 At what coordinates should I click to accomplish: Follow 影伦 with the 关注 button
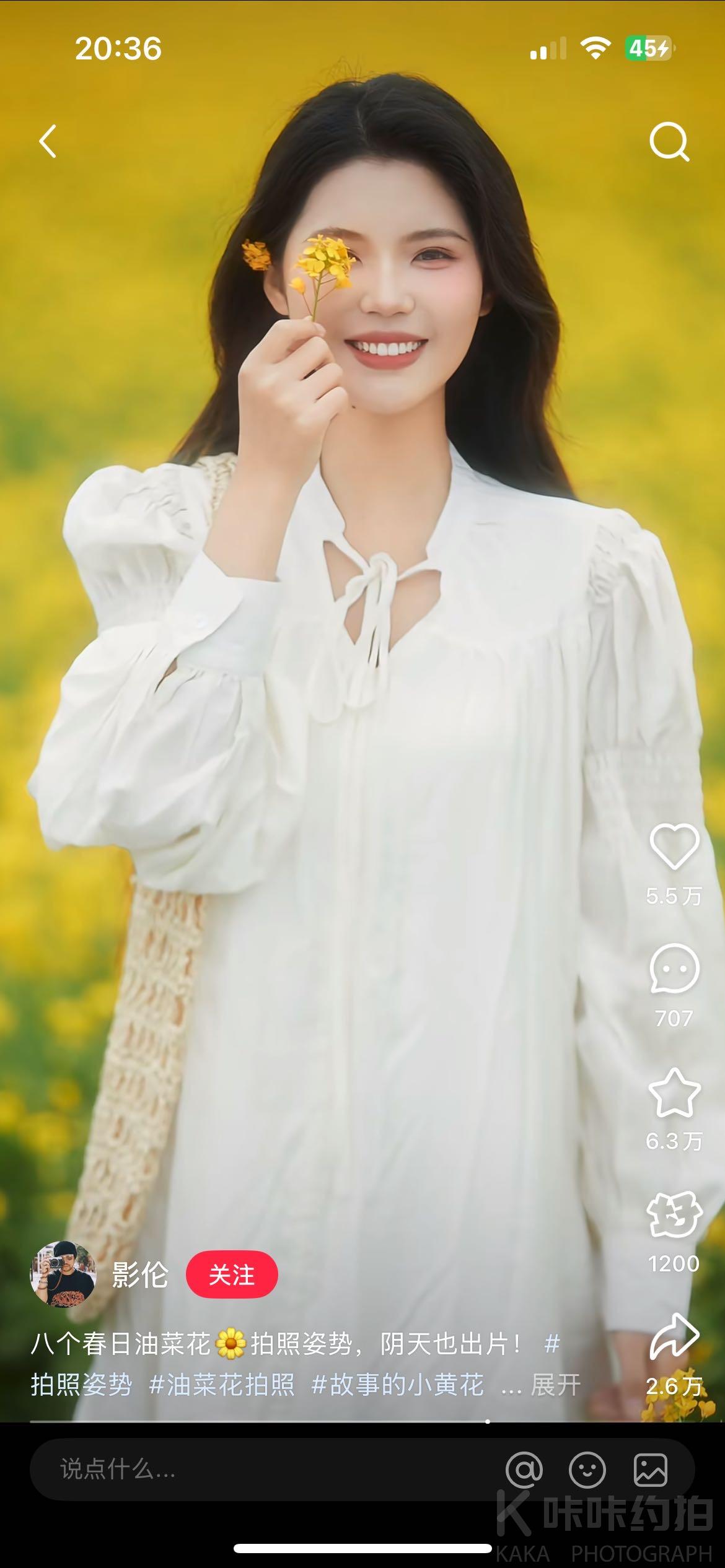[232, 1274]
